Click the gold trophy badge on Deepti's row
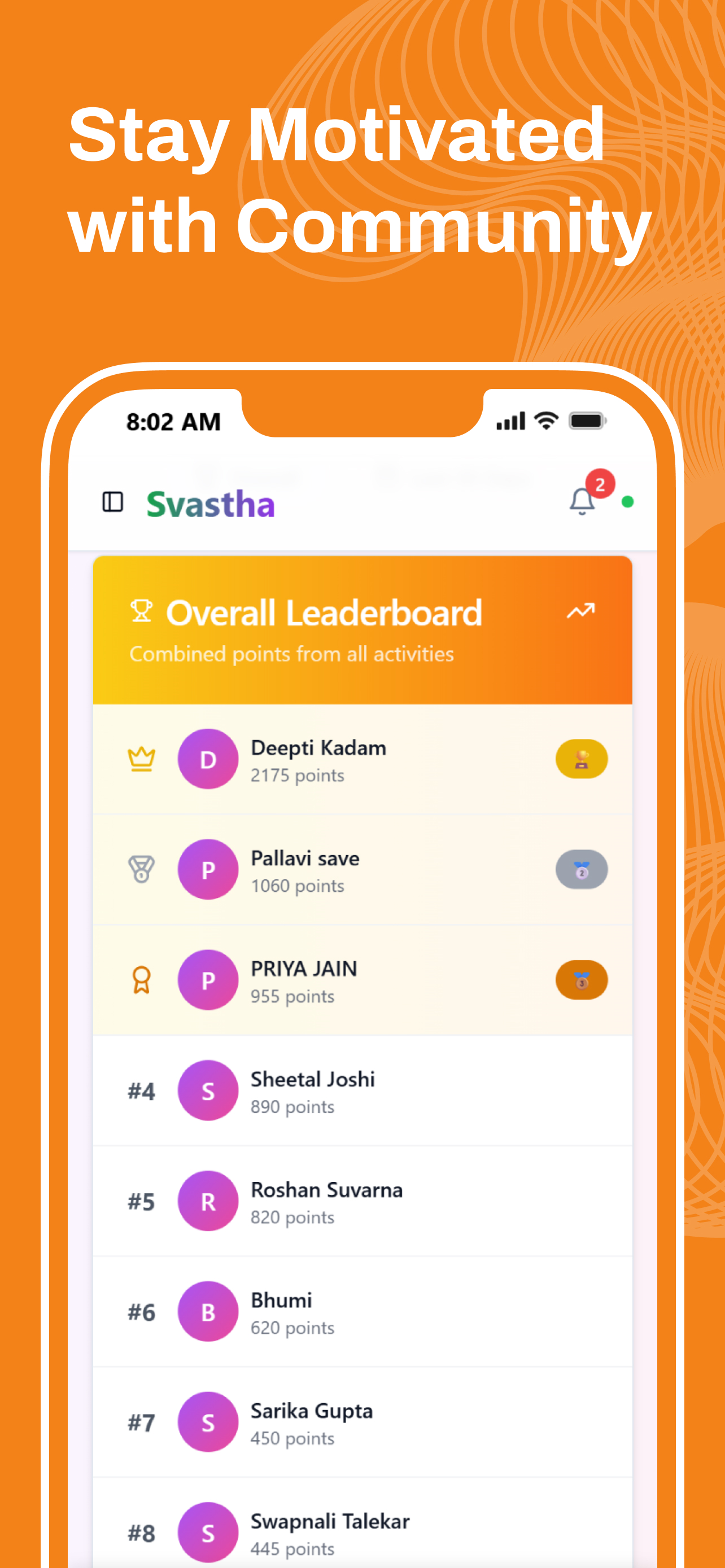Viewport: 725px width, 1568px height. [x=582, y=759]
